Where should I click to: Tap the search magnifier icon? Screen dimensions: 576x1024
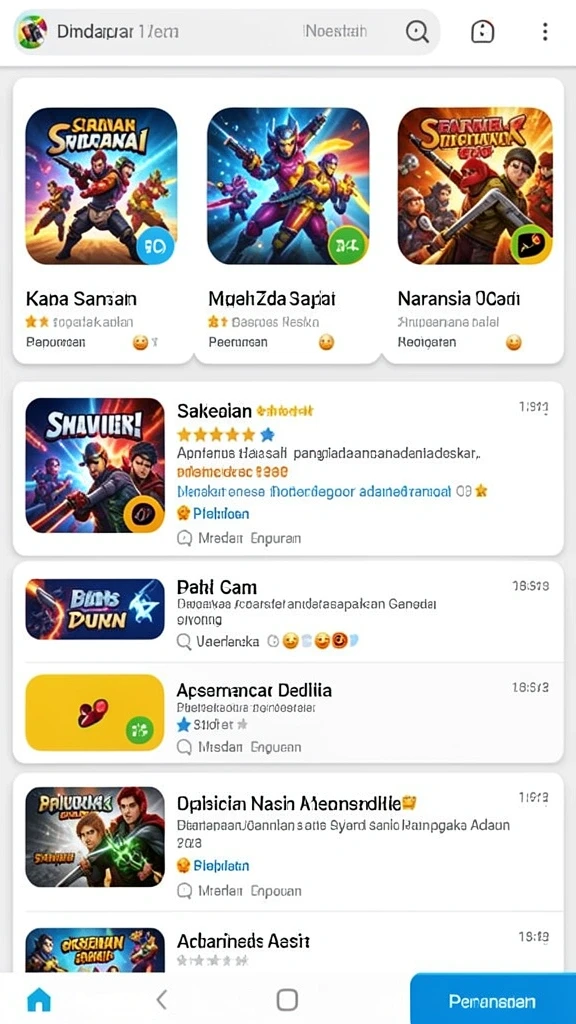tap(417, 31)
